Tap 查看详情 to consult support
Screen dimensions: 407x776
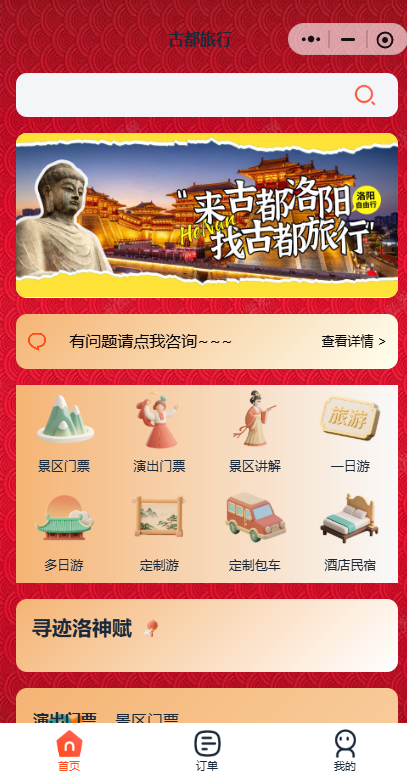353,341
